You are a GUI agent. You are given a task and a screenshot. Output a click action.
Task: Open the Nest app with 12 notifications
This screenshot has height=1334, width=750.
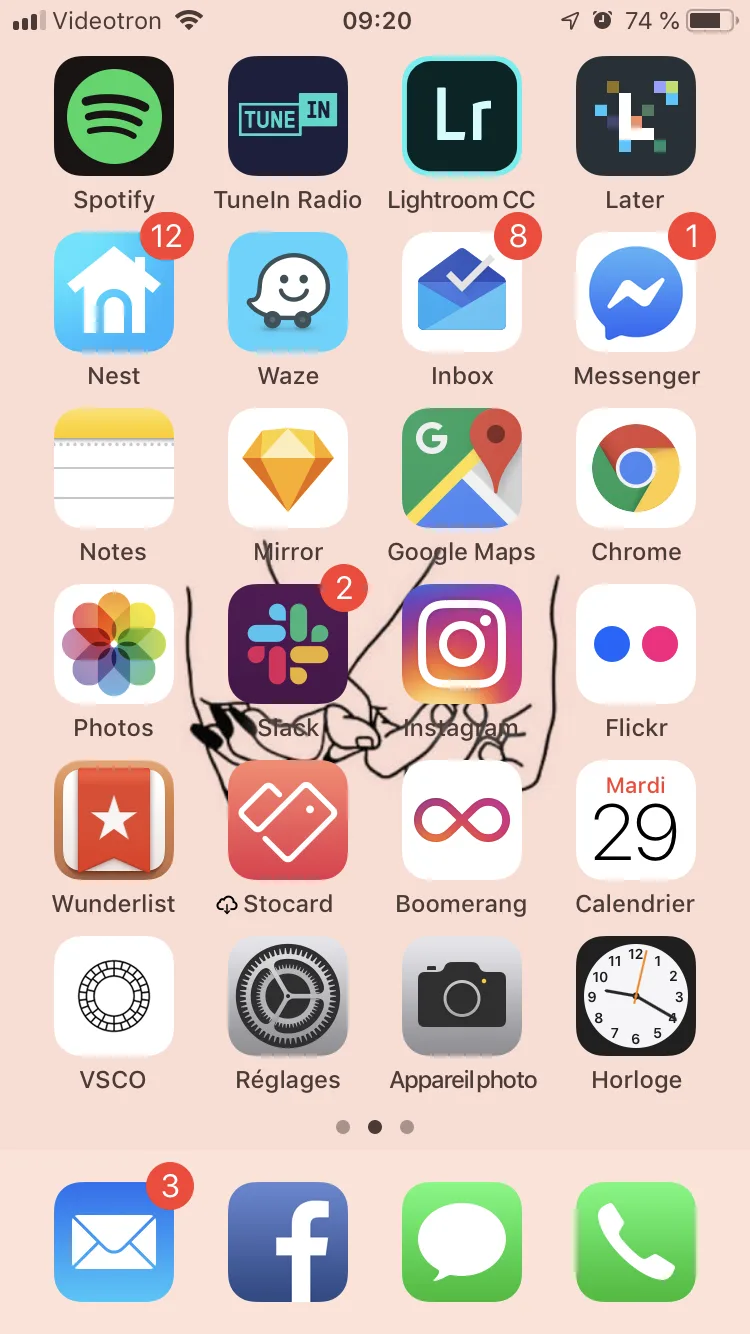pyautogui.click(x=114, y=292)
